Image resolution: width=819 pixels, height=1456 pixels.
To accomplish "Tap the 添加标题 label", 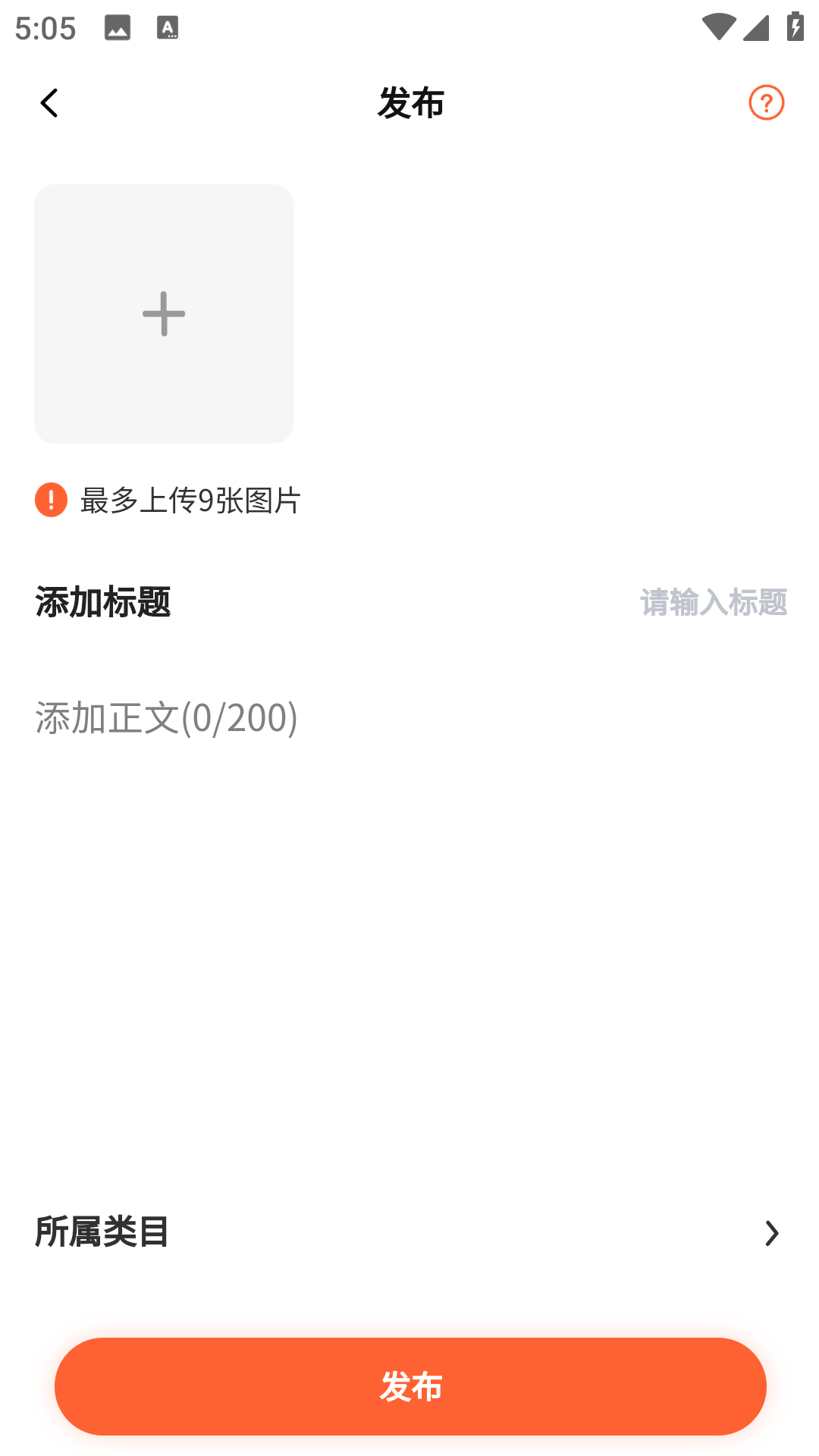I will tap(104, 603).
